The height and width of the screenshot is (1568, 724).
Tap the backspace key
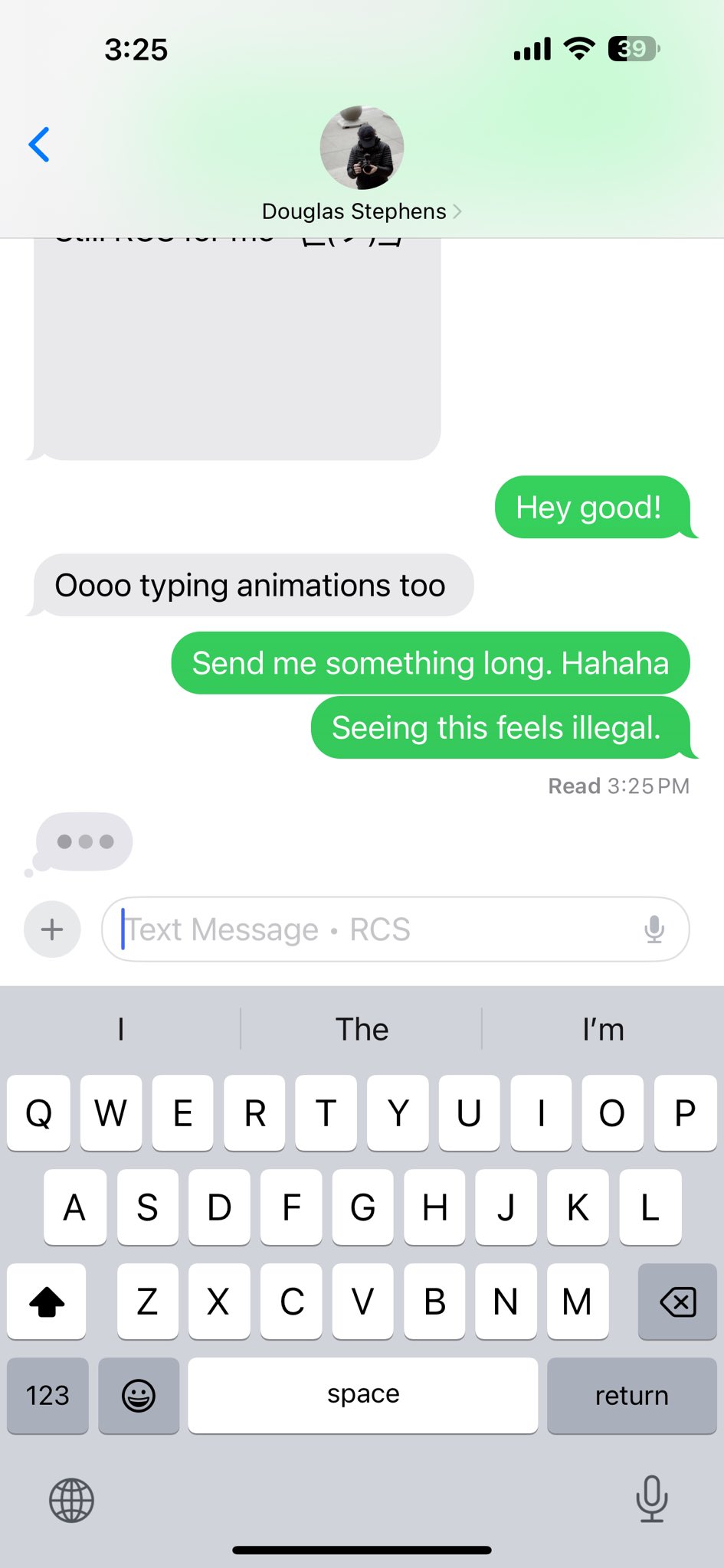point(677,1302)
